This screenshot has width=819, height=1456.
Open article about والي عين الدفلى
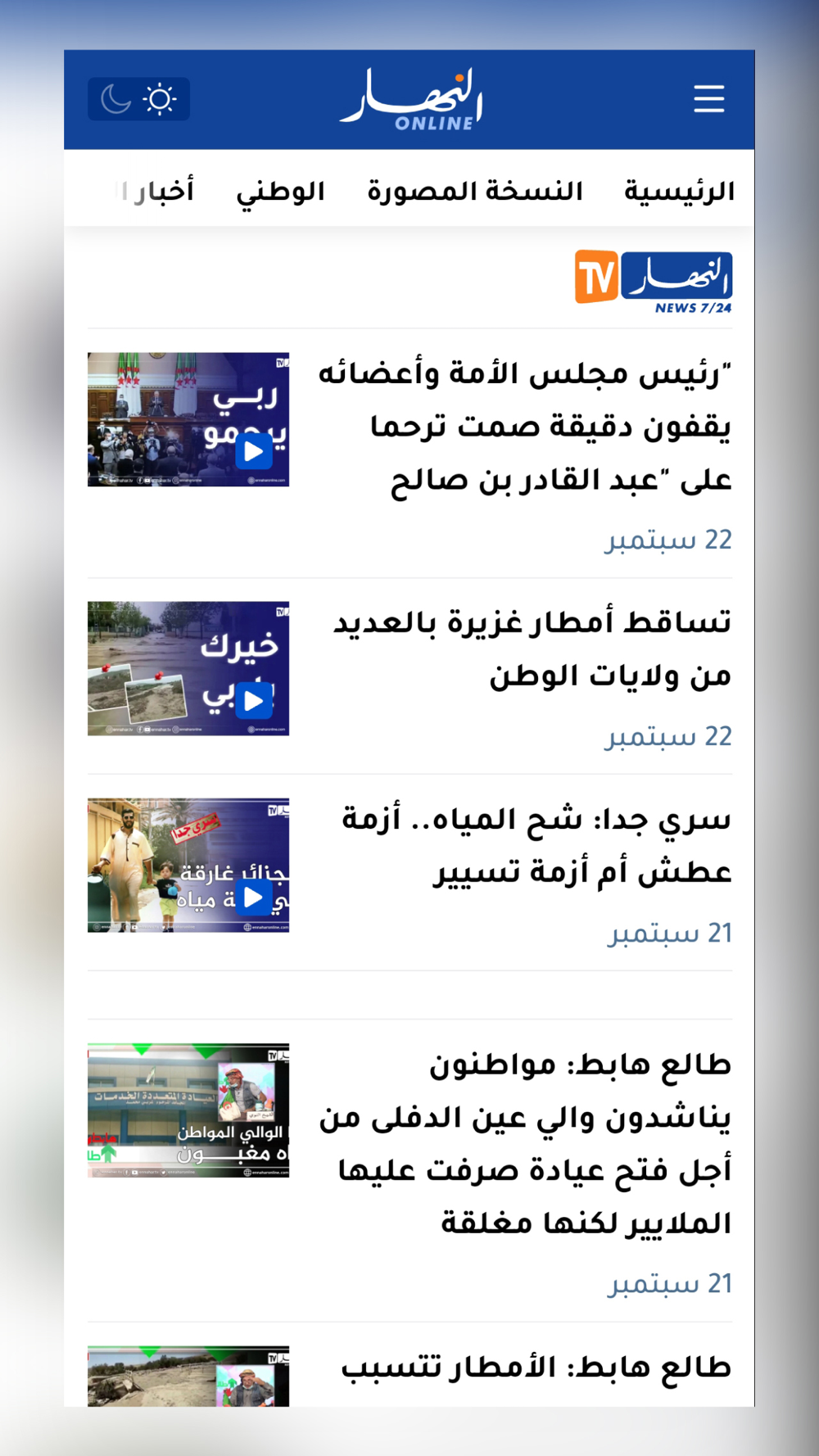525,1144
